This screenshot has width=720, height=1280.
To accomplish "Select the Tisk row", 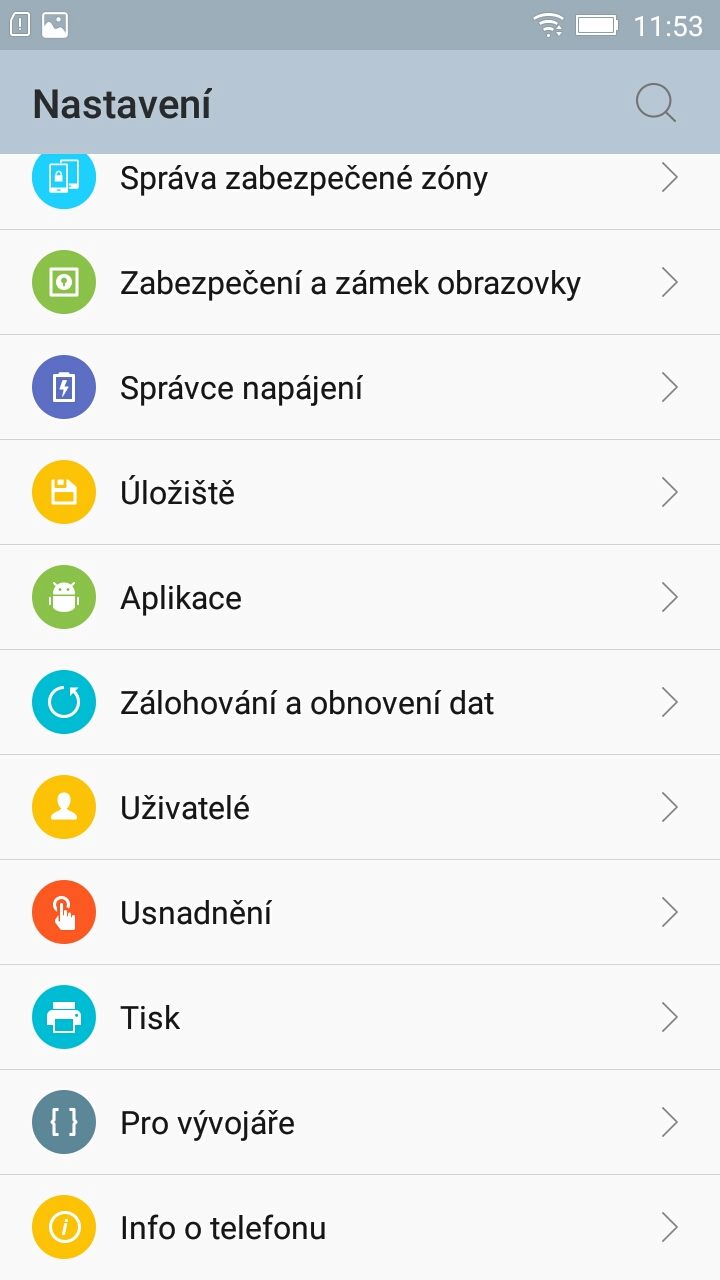I will 360,1017.
